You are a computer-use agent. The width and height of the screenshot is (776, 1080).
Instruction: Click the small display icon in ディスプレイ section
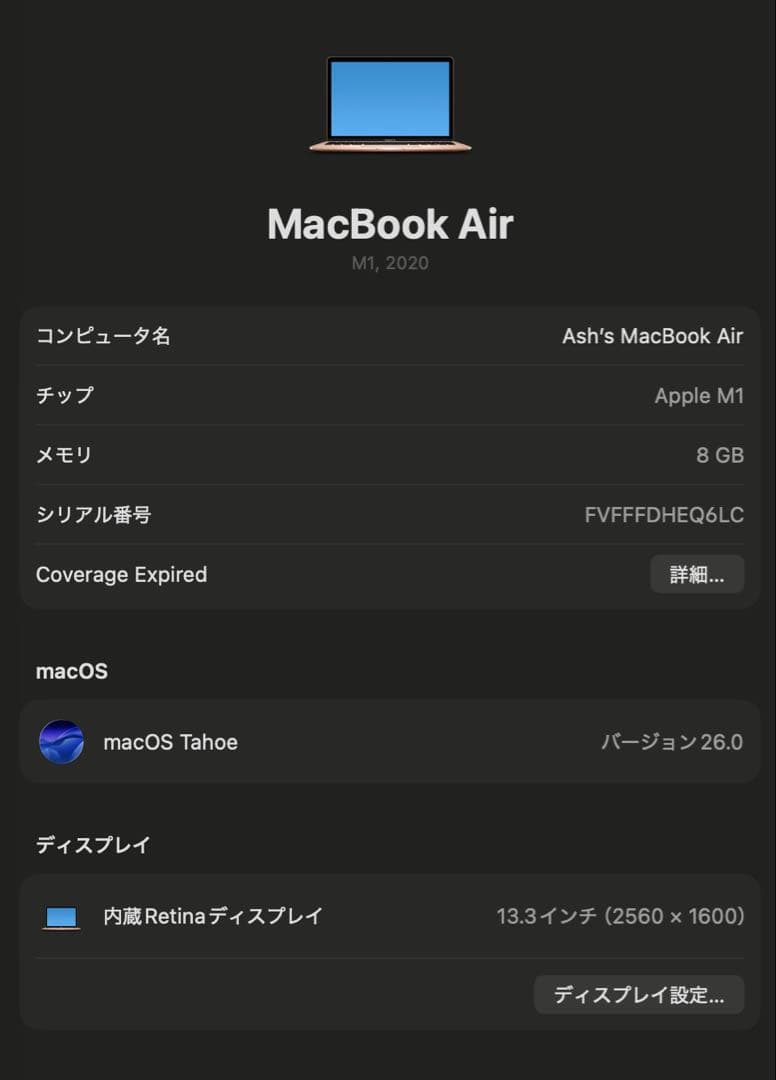(62, 915)
